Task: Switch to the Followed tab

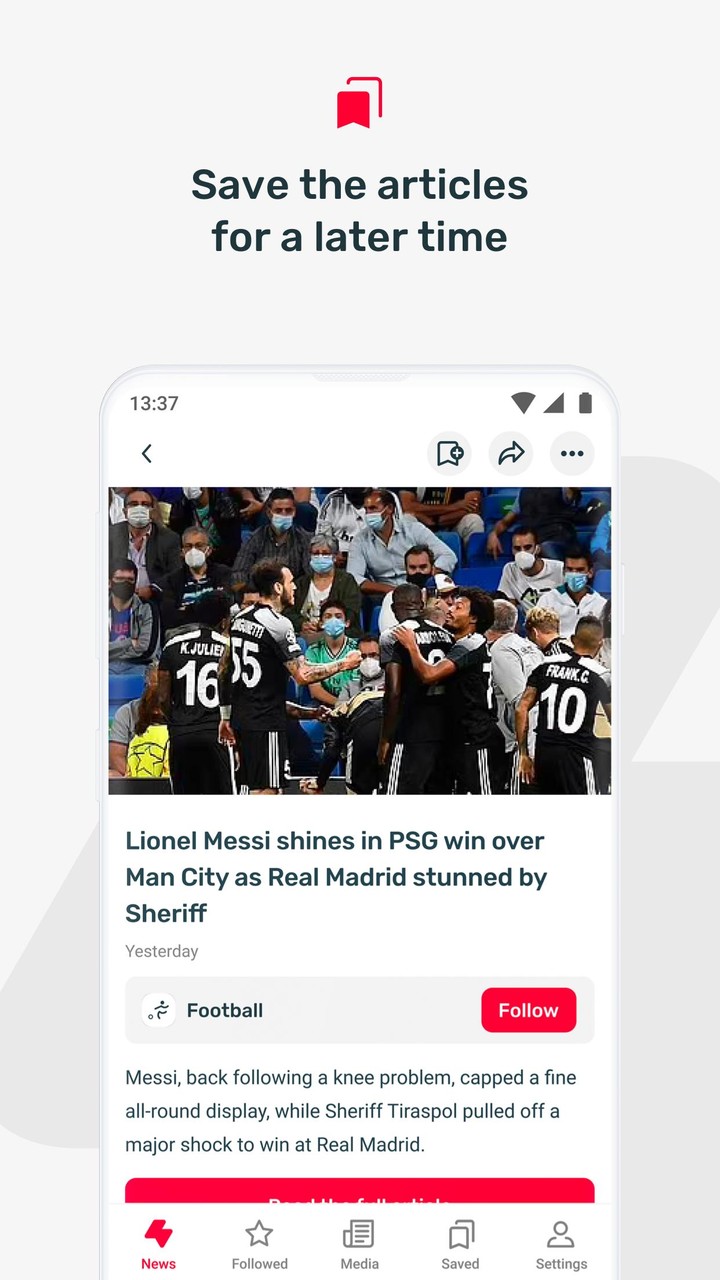Action: pos(259,1243)
